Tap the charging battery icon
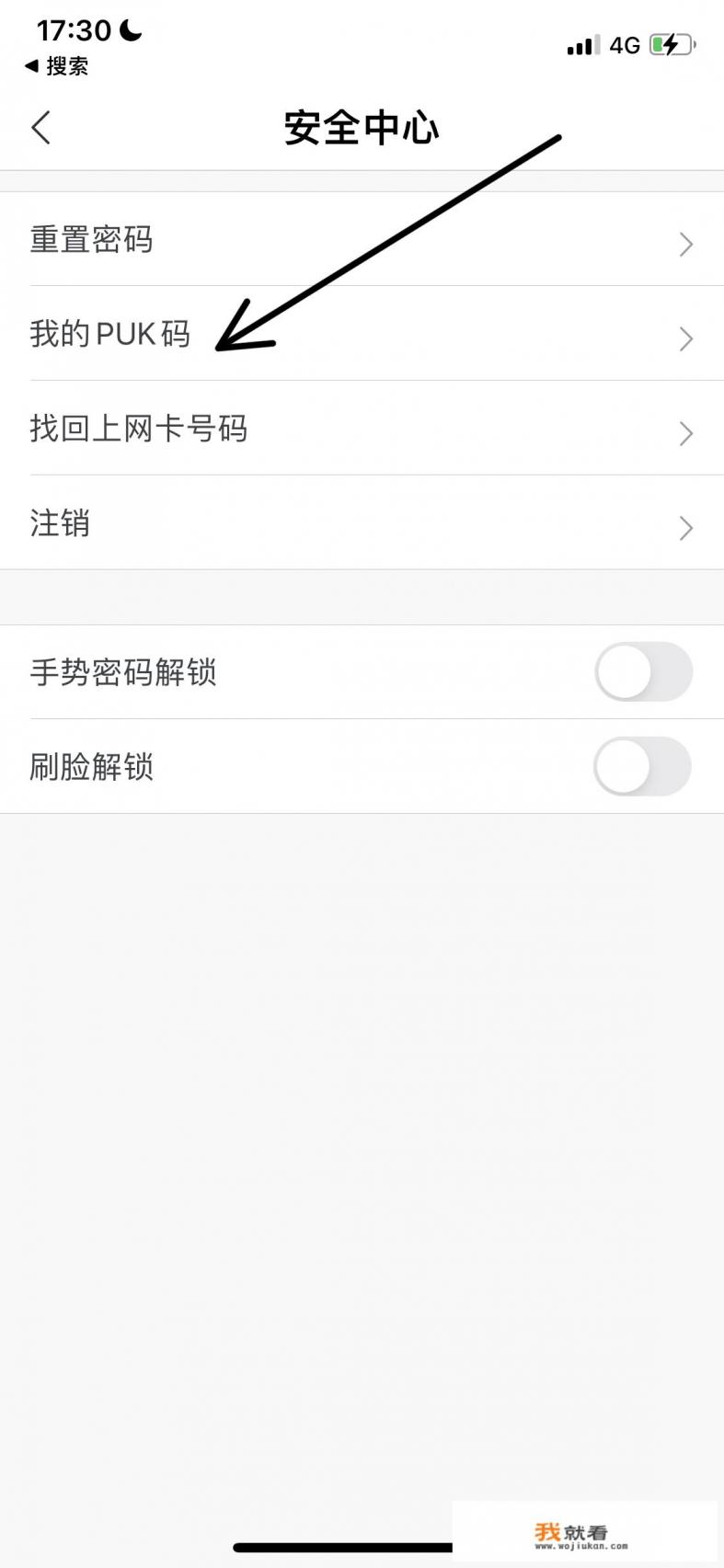The height and width of the screenshot is (1568, 724). click(670, 44)
